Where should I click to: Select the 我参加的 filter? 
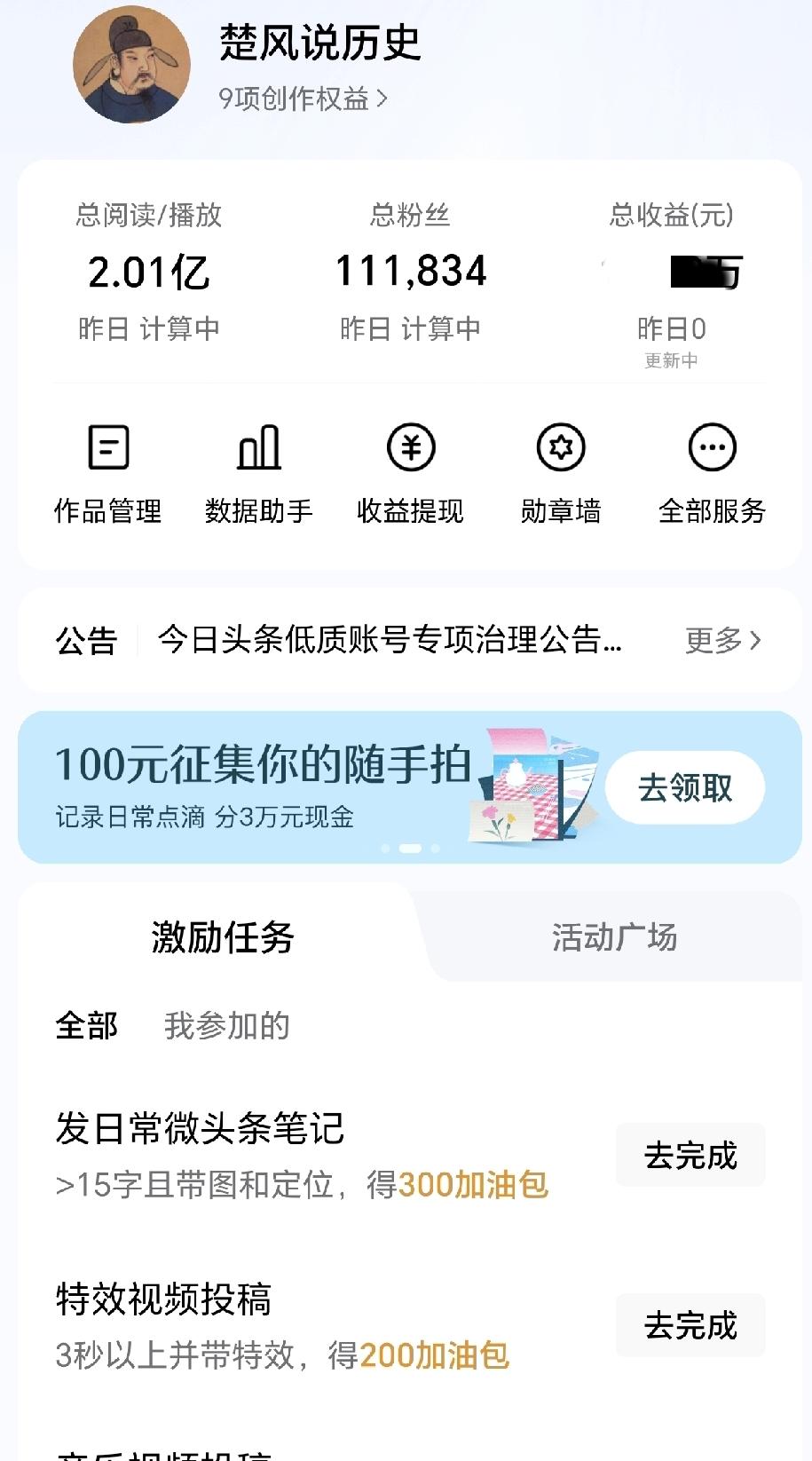[x=225, y=1026]
